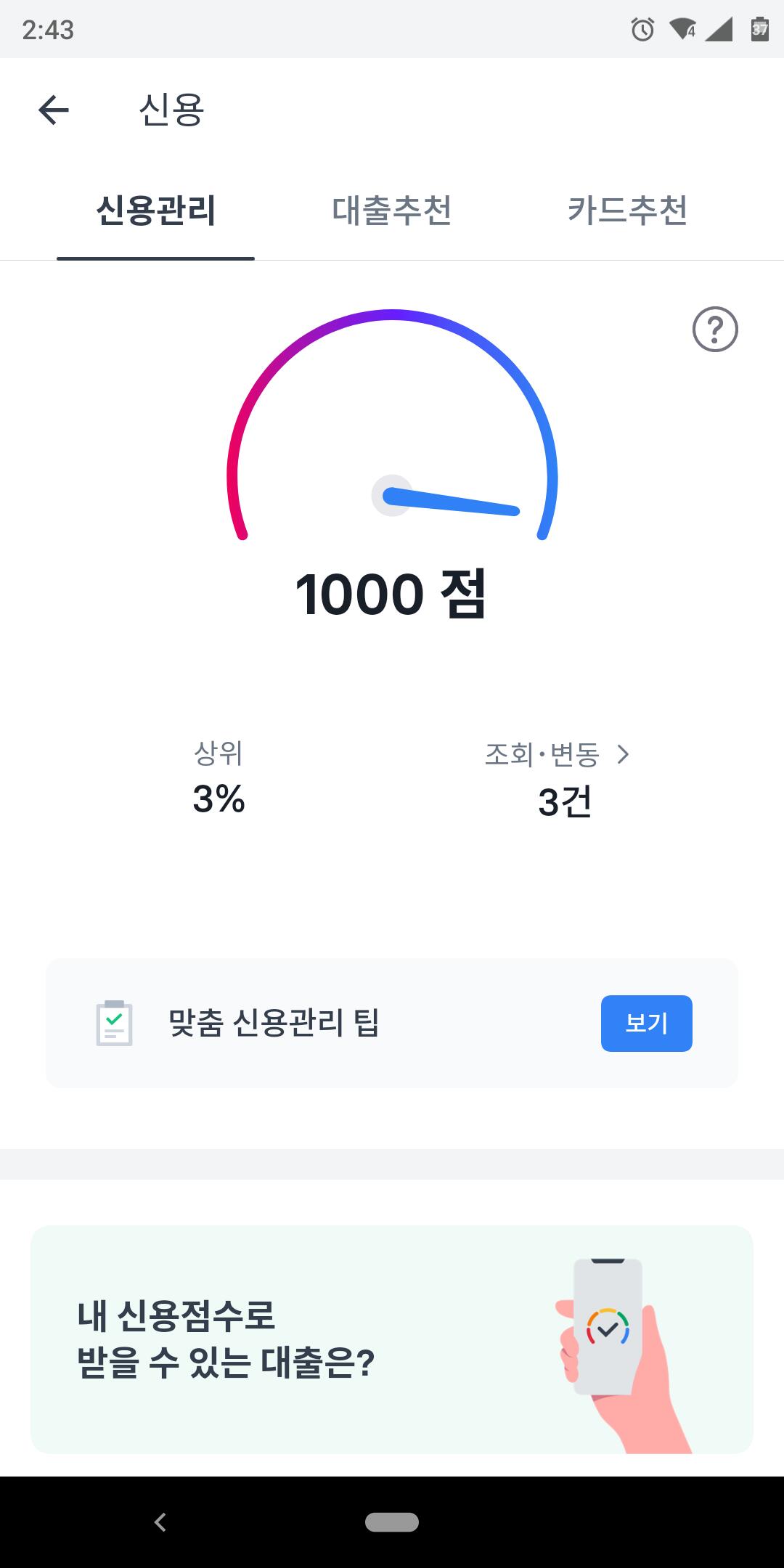
Task: Go back using the top-left arrow
Action: [x=53, y=110]
